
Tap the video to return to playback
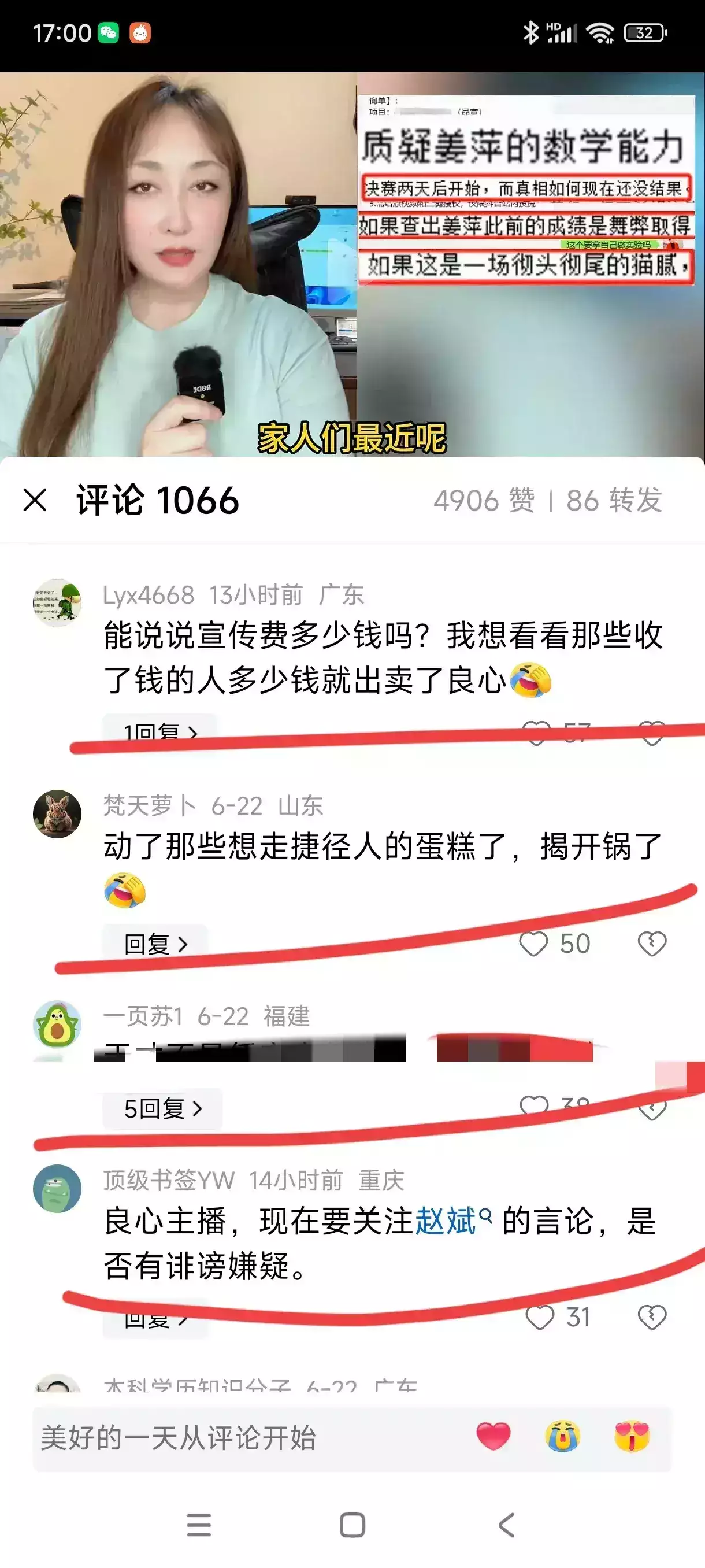352,262
